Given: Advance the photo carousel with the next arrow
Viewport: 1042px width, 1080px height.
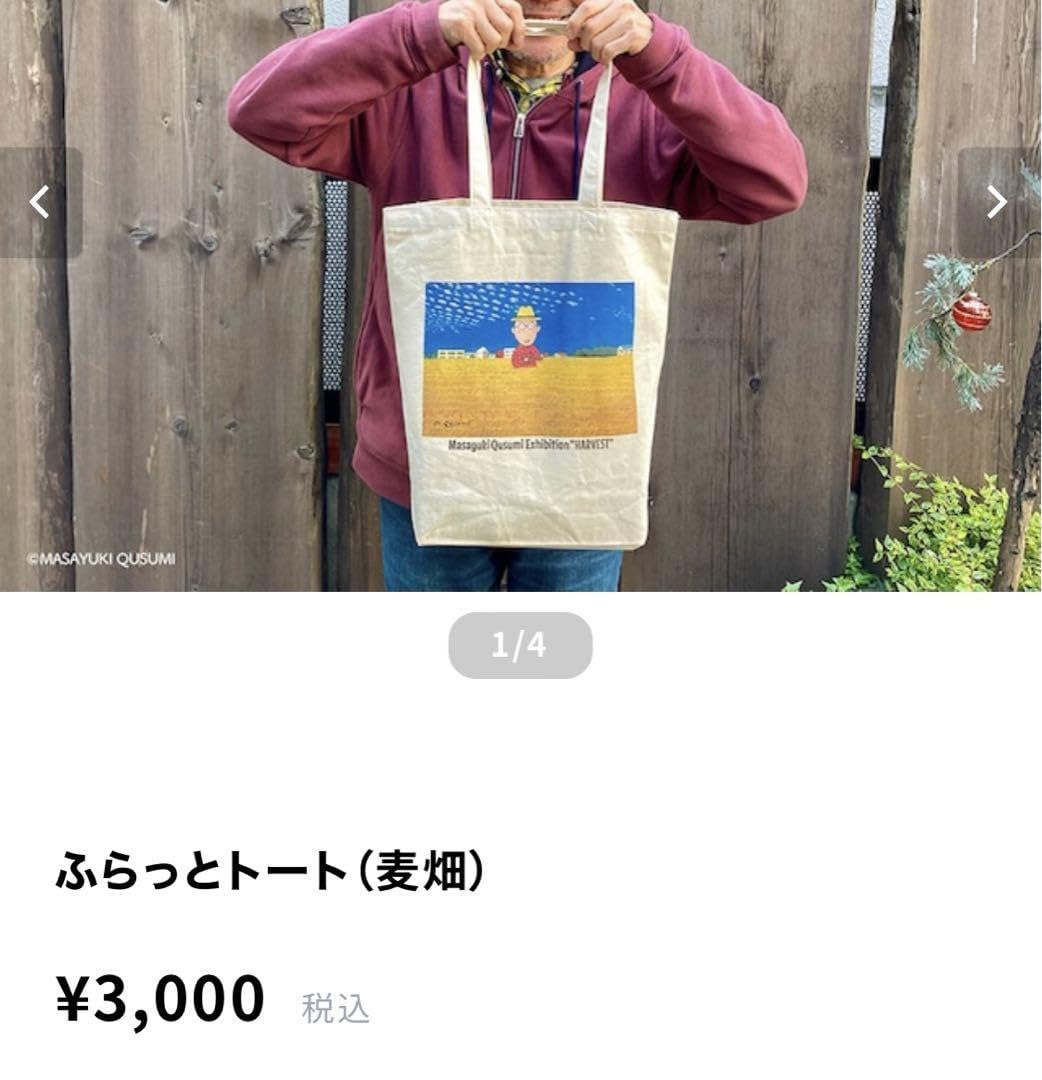Looking at the screenshot, I should 996,202.
